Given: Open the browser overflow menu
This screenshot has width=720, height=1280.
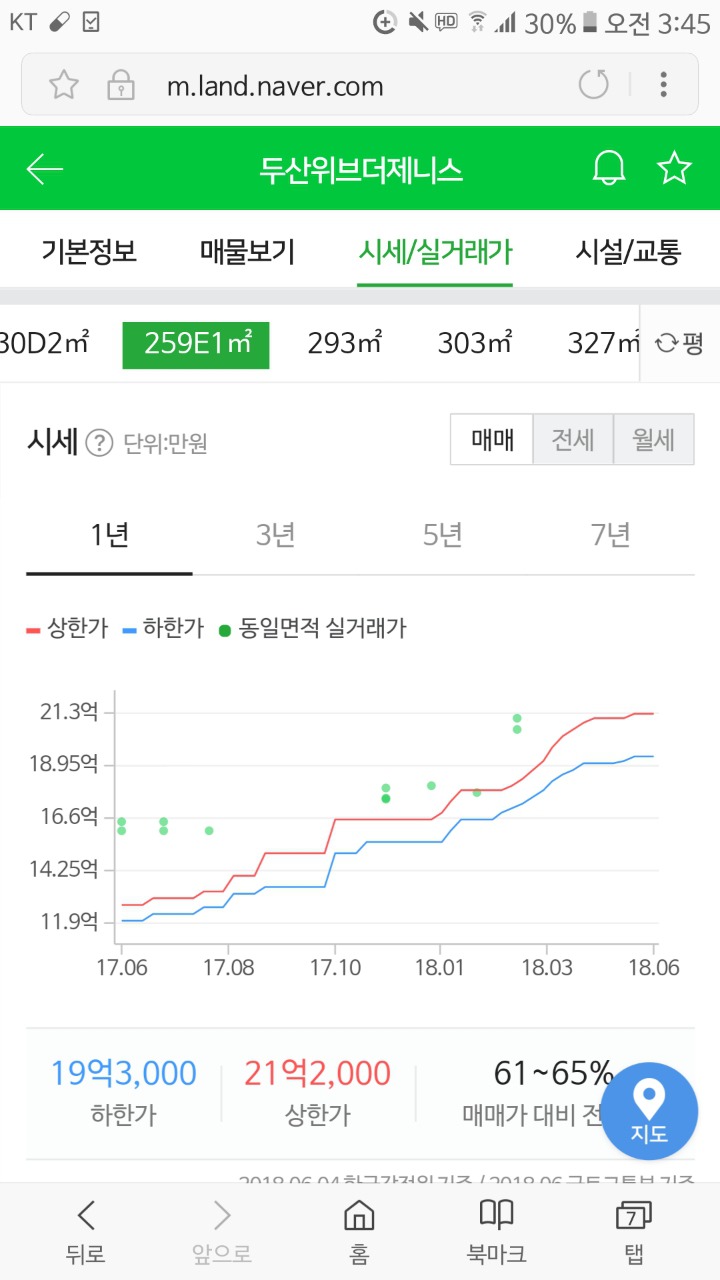Looking at the screenshot, I should (x=663, y=85).
